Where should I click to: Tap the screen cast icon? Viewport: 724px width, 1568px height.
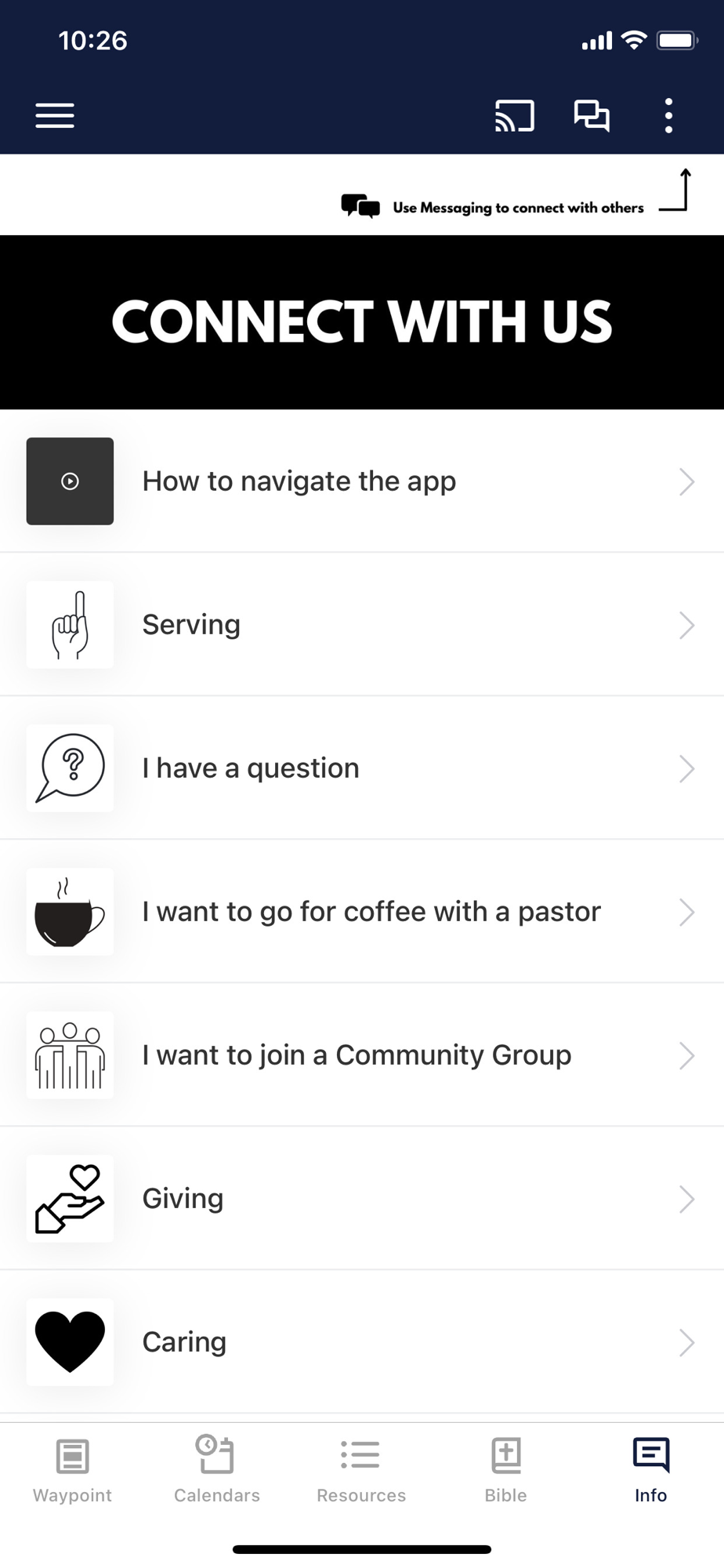pos(514,115)
